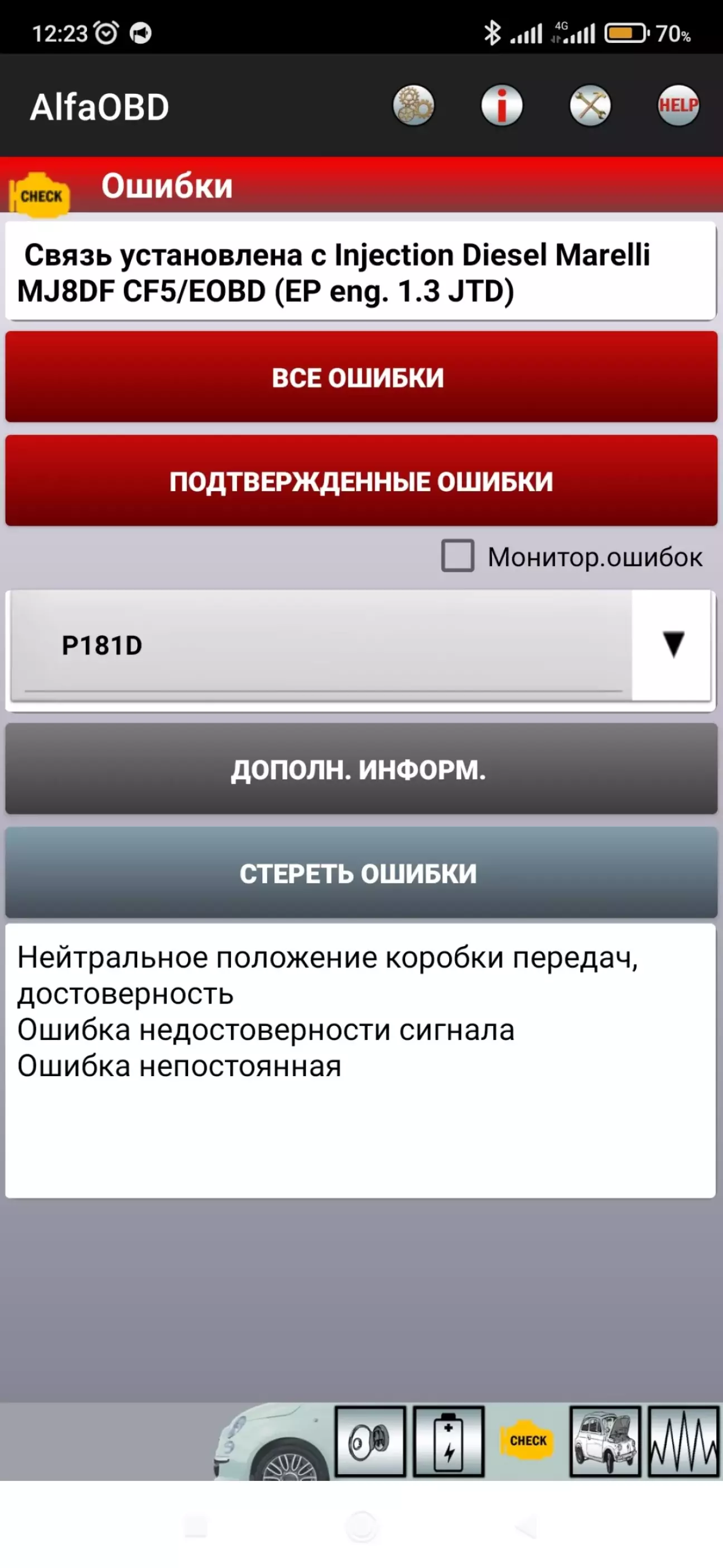Open the HELP button

tap(678, 106)
